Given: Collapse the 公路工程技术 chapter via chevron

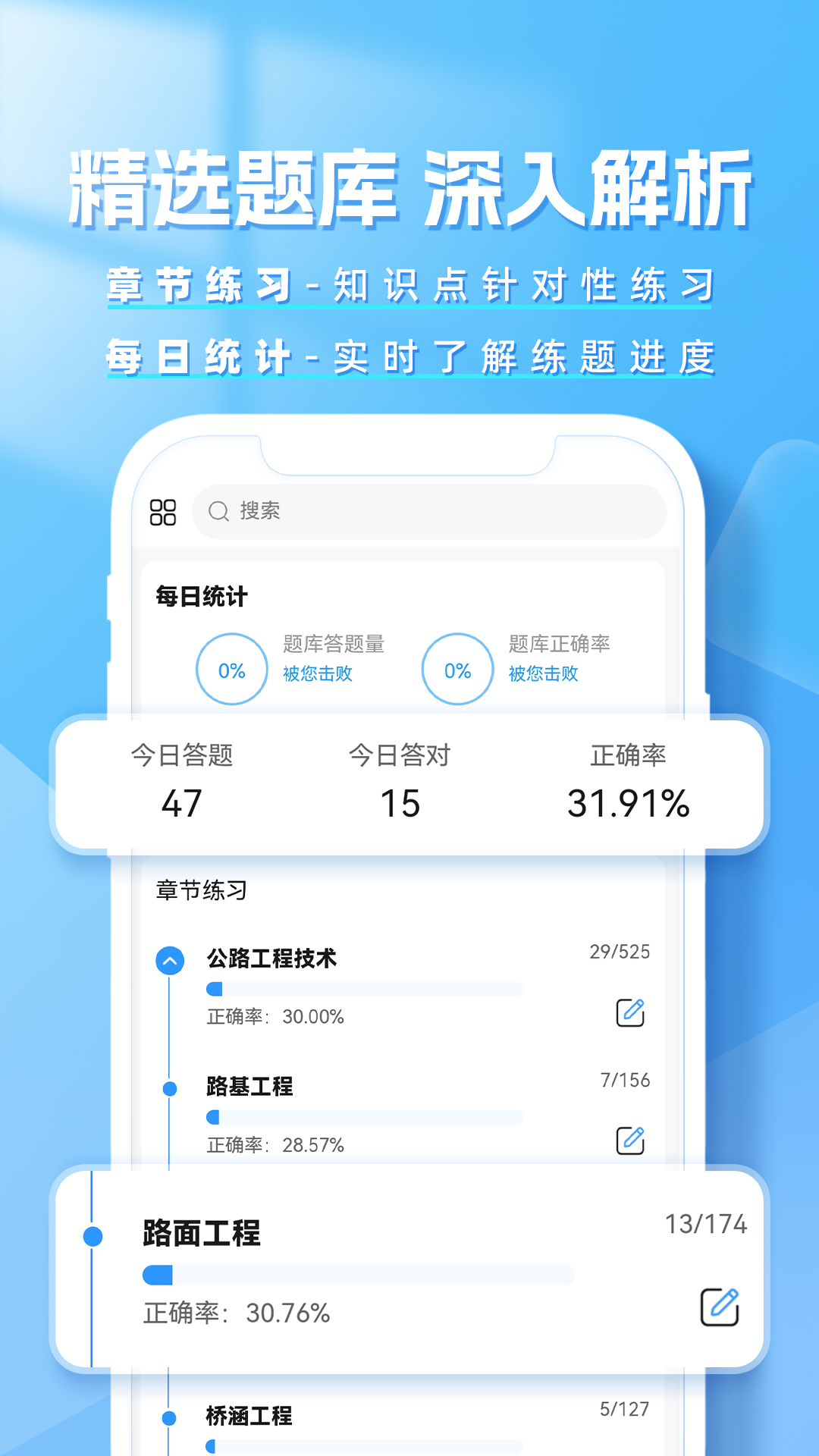Looking at the screenshot, I should click(x=170, y=960).
